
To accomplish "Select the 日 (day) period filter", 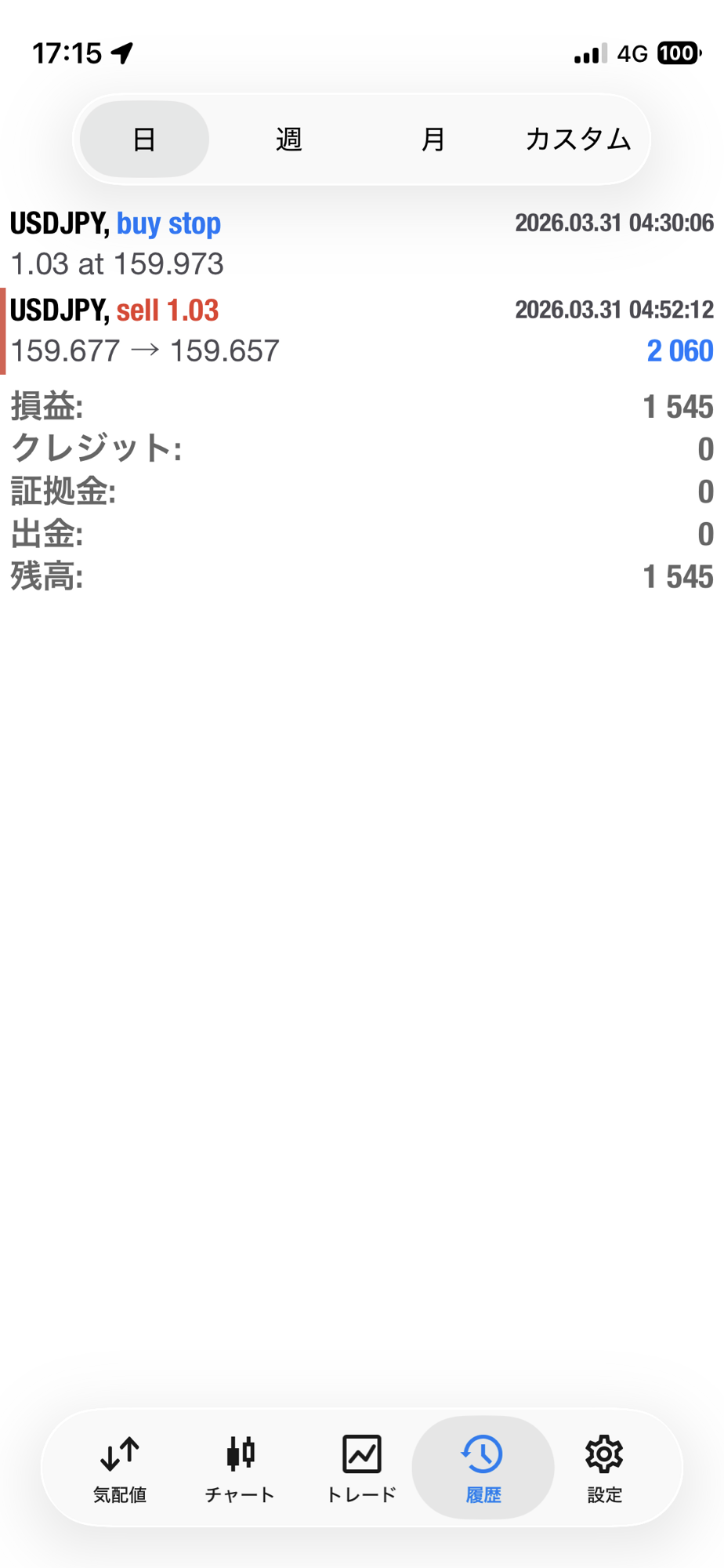I will click(144, 140).
